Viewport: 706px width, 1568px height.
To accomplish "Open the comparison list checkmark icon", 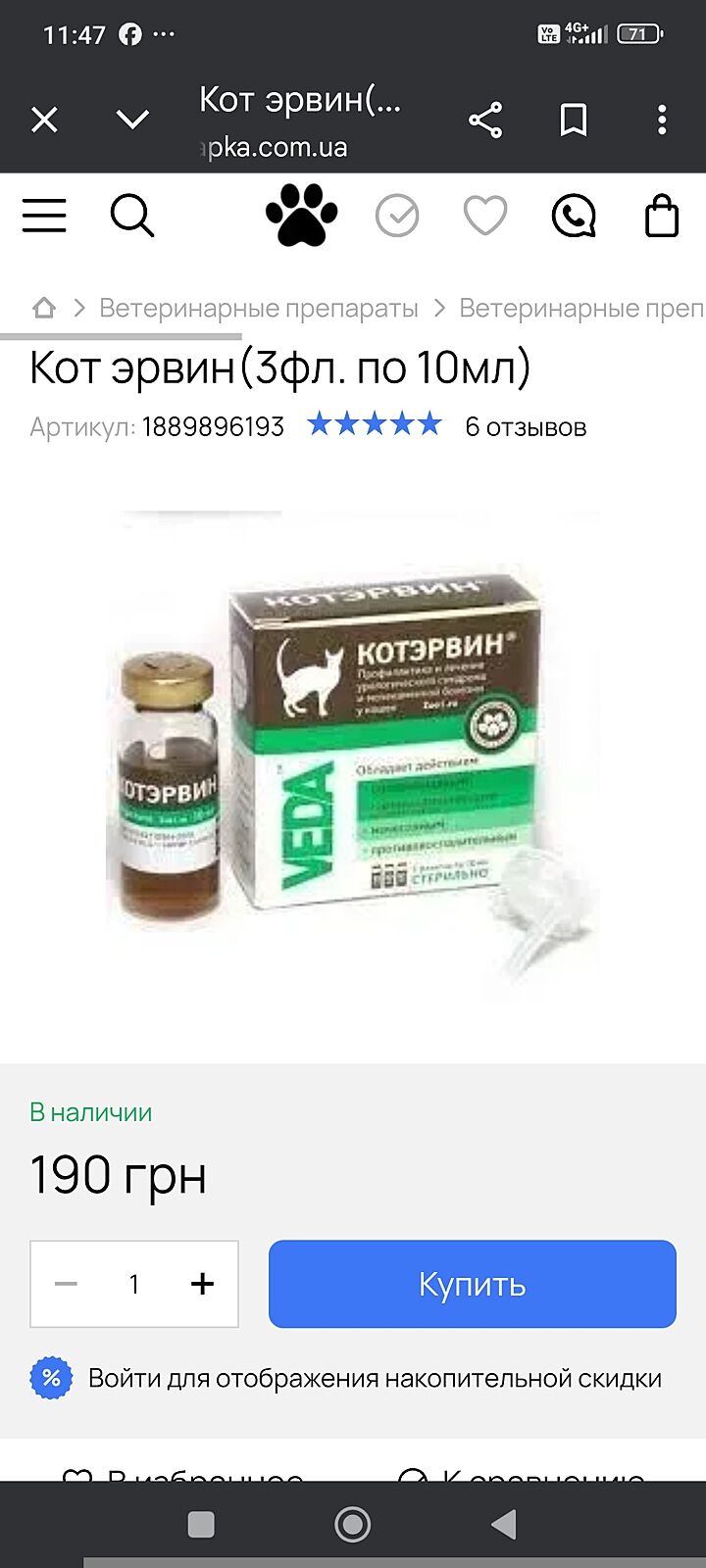I will [x=397, y=216].
